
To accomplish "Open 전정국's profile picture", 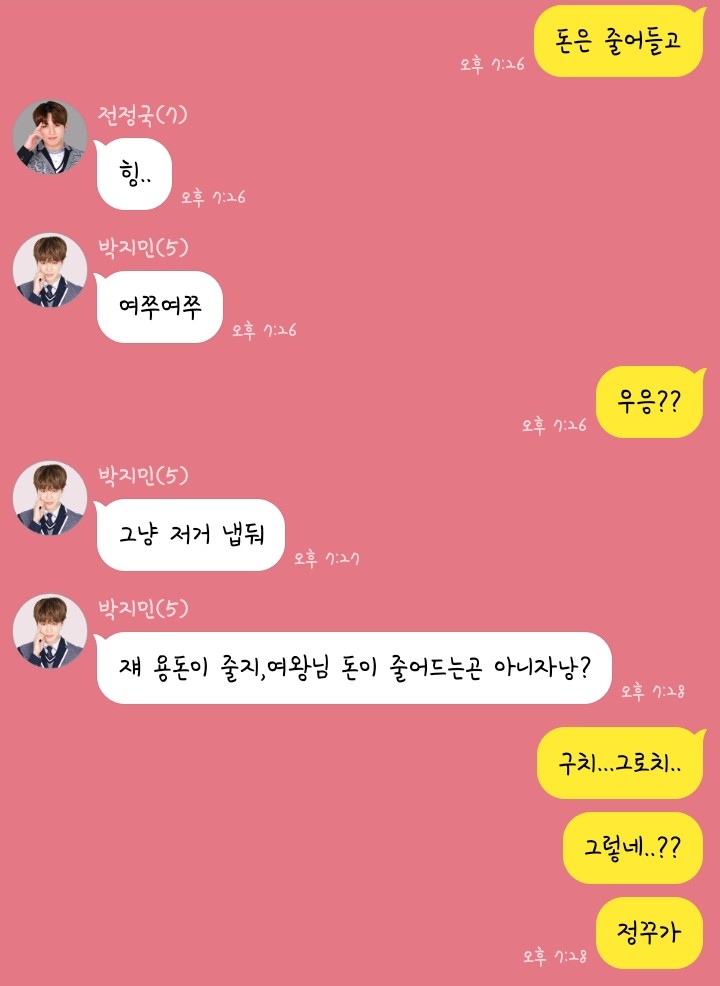I will tap(50, 137).
